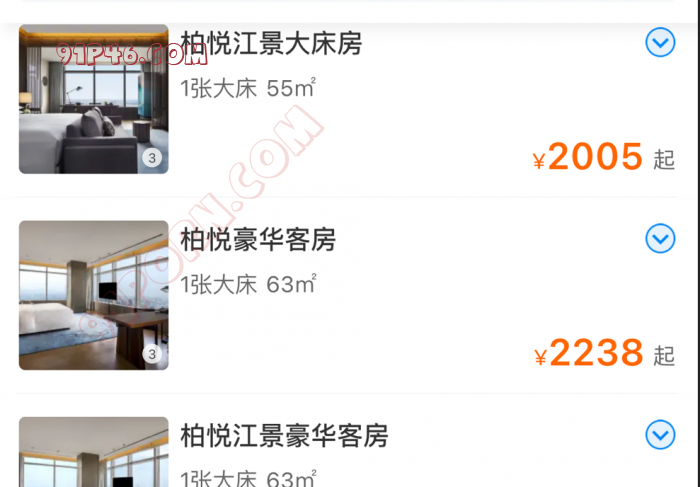Expand the 柏悦豪华客房 room details

click(x=660, y=238)
